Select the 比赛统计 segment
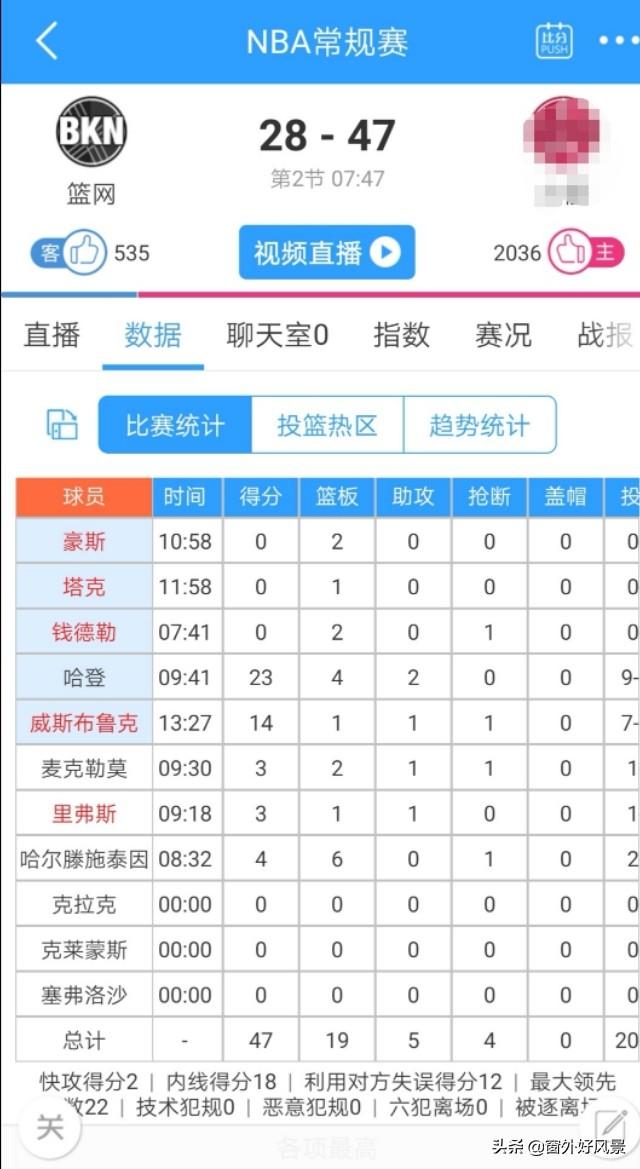The width and height of the screenshot is (640, 1169). pyautogui.click(x=175, y=425)
